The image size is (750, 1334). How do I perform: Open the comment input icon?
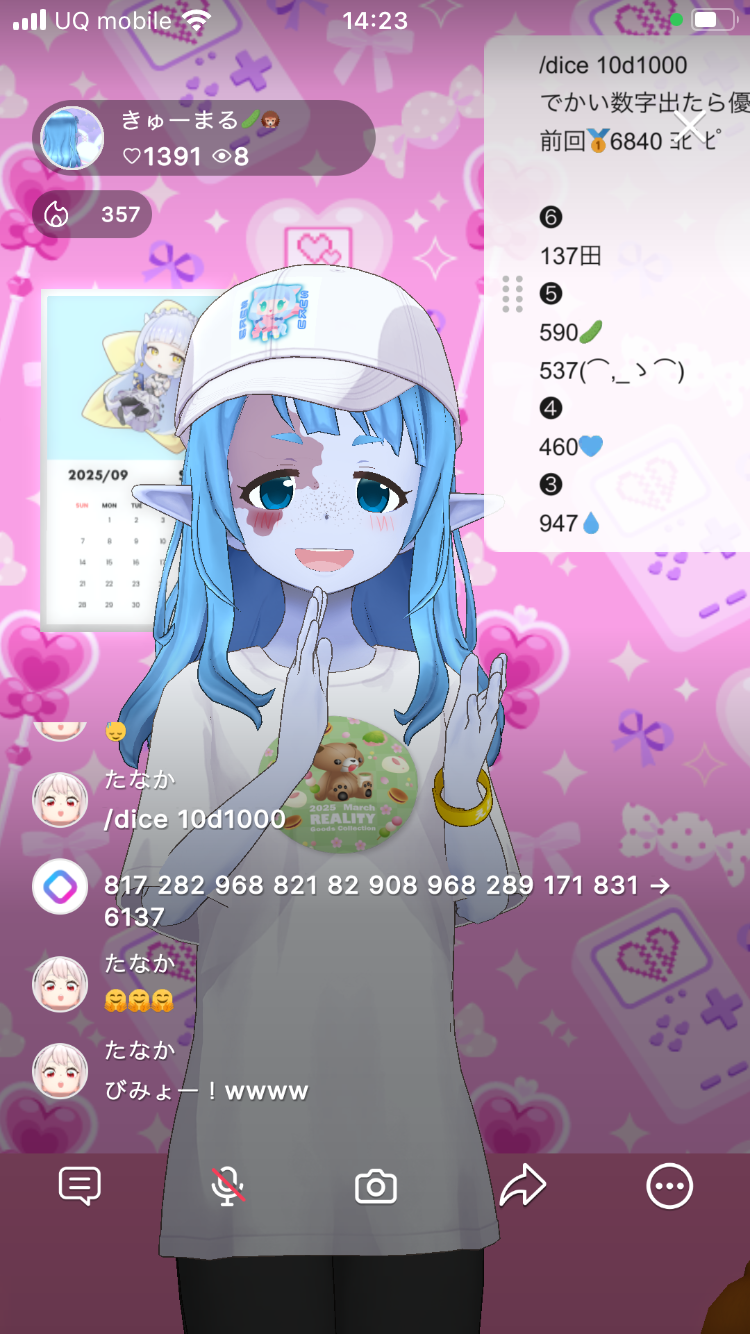pyautogui.click(x=80, y=1187)
